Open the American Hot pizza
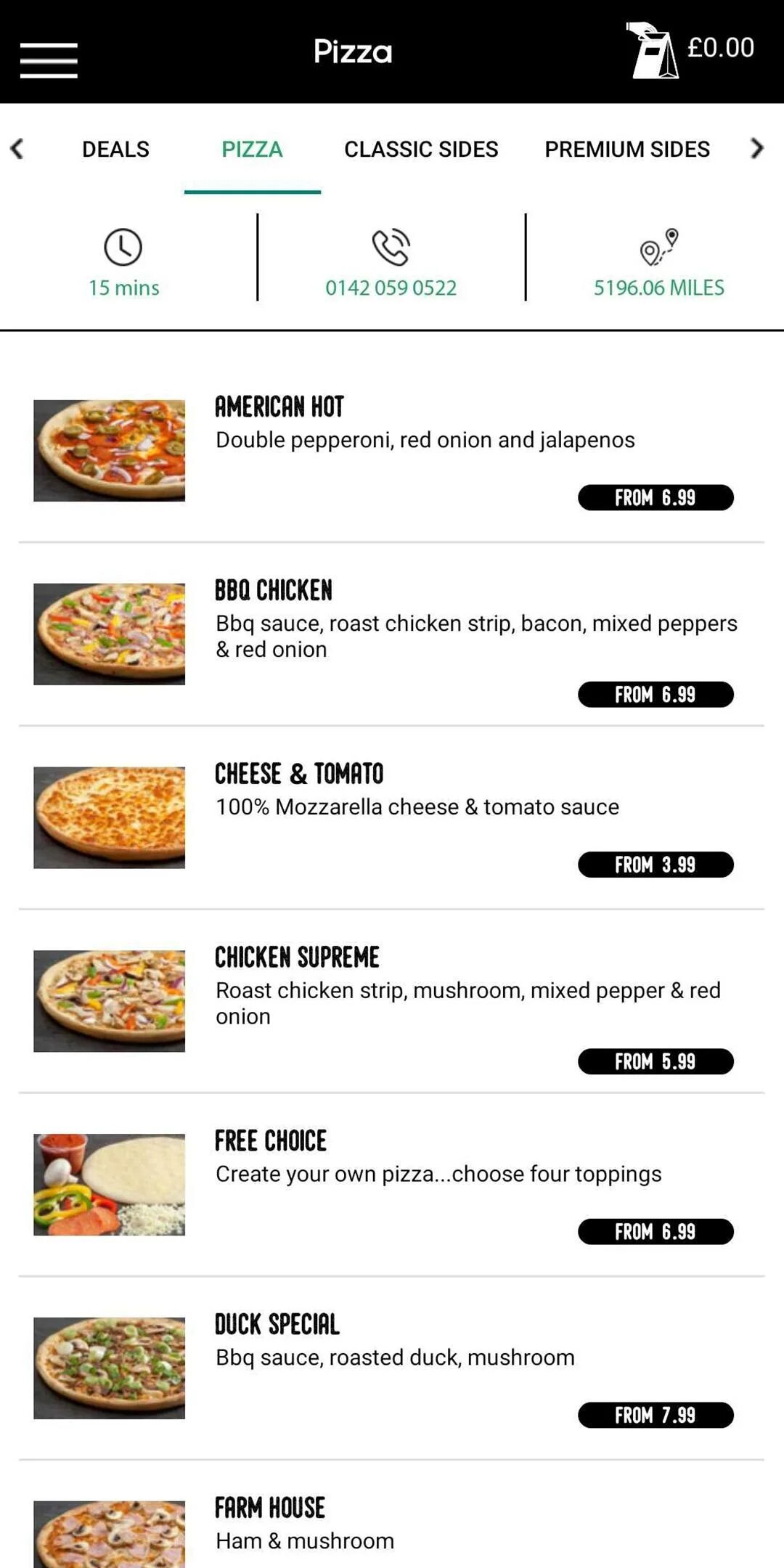This screenshot has width=784, height=1568. pyautogui.click(x=392, y=450)
